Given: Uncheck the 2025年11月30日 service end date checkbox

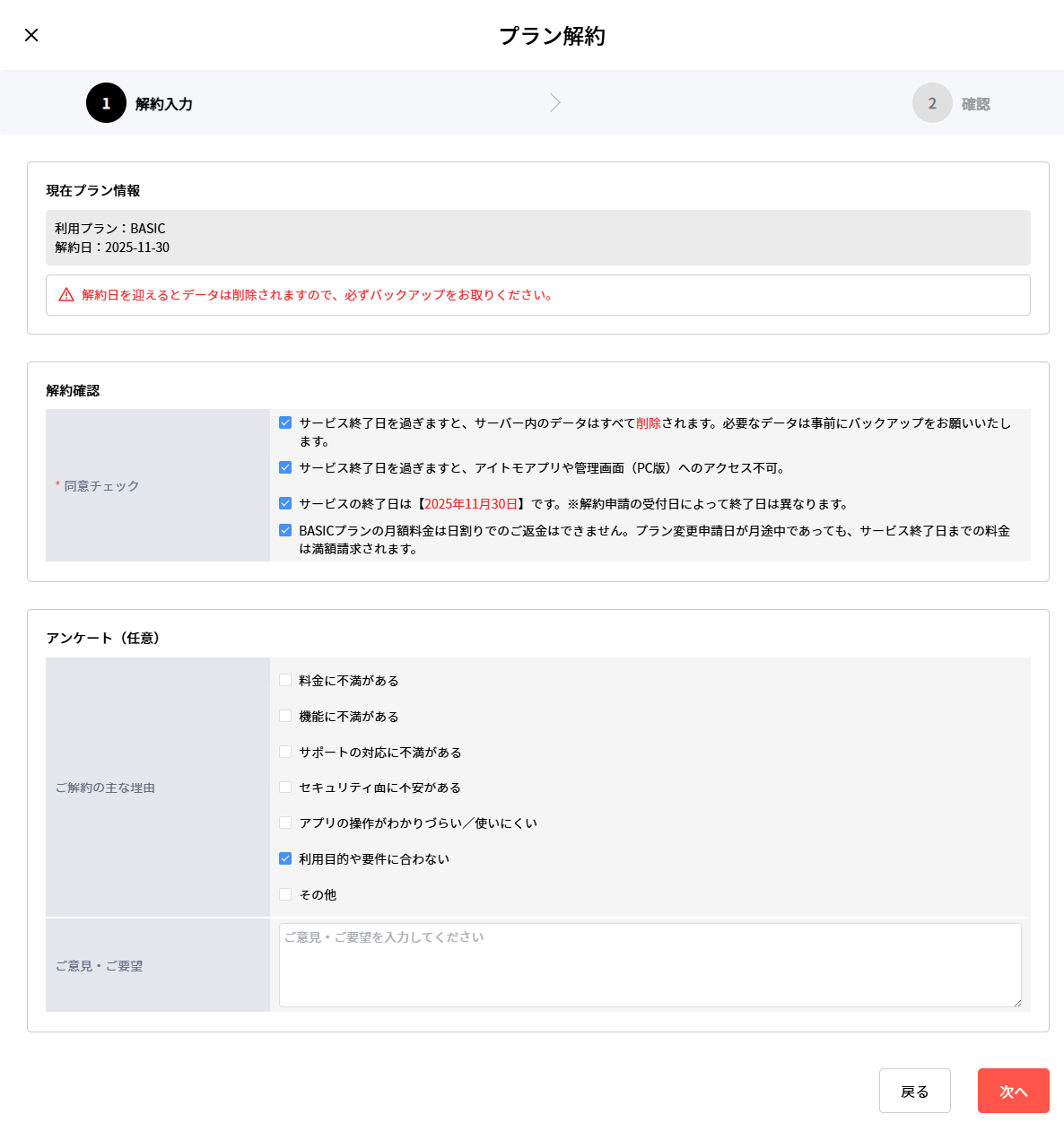Looking at the screenshot, I should pyautogui.click(x=285, y=503).
